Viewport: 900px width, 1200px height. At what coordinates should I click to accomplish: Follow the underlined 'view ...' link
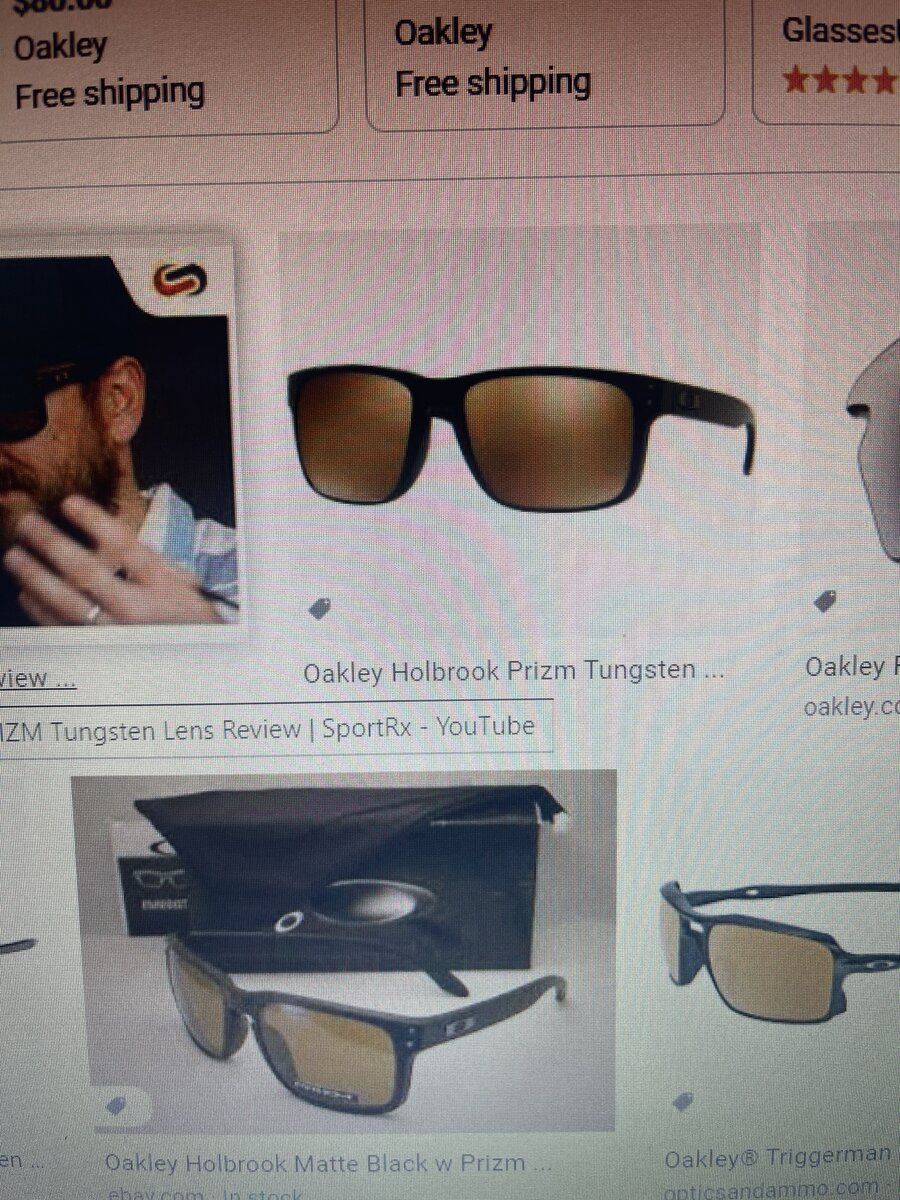point(37,679)
